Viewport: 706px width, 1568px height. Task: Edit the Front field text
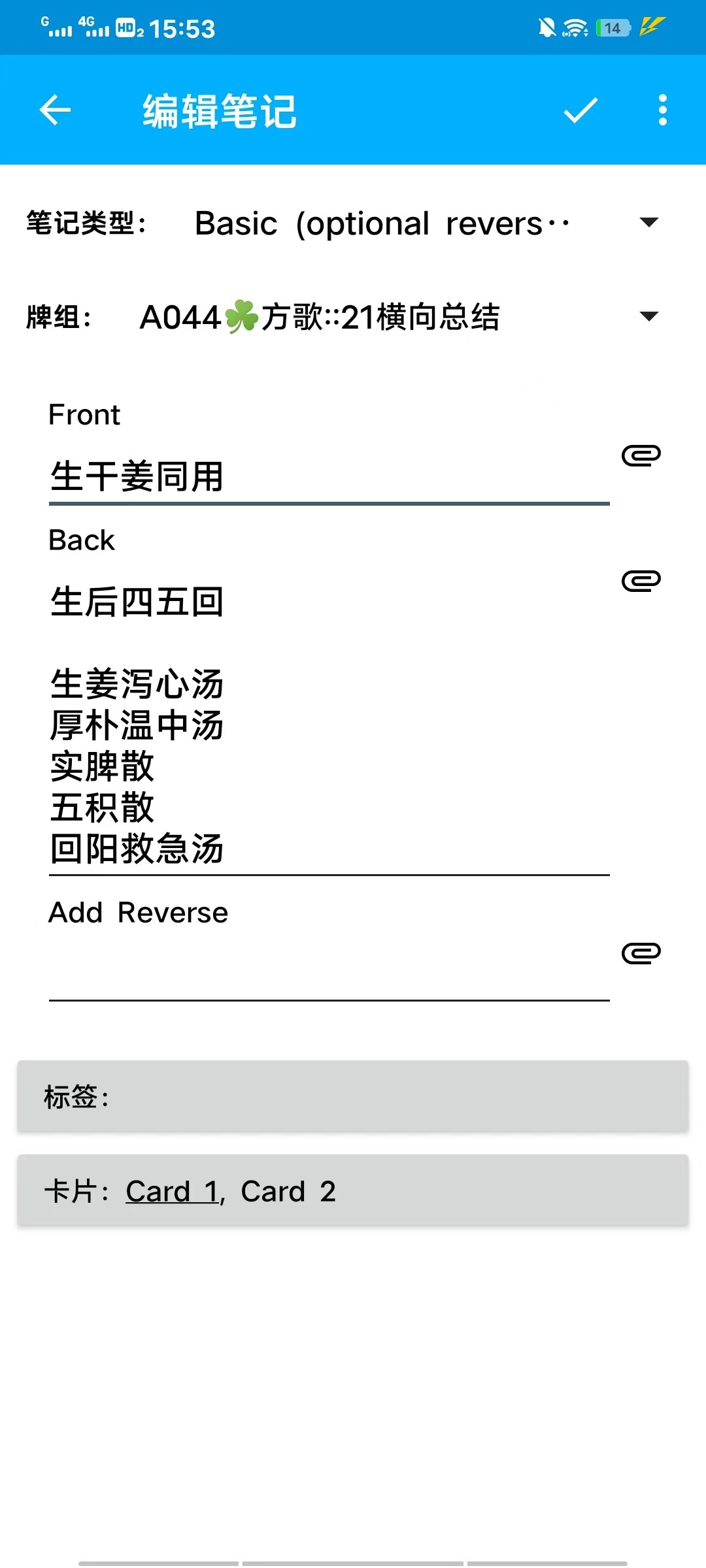pos(329,476)
